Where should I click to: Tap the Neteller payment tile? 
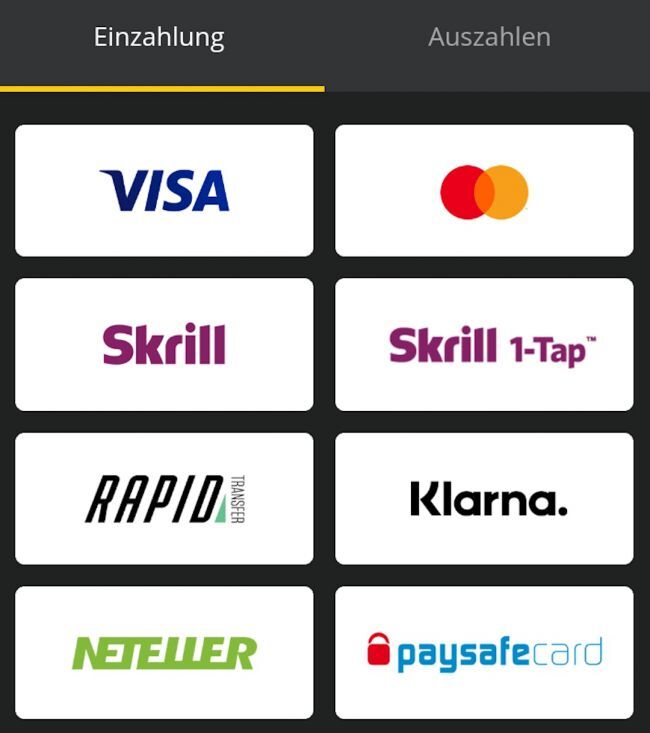click(x=164, y=652)
